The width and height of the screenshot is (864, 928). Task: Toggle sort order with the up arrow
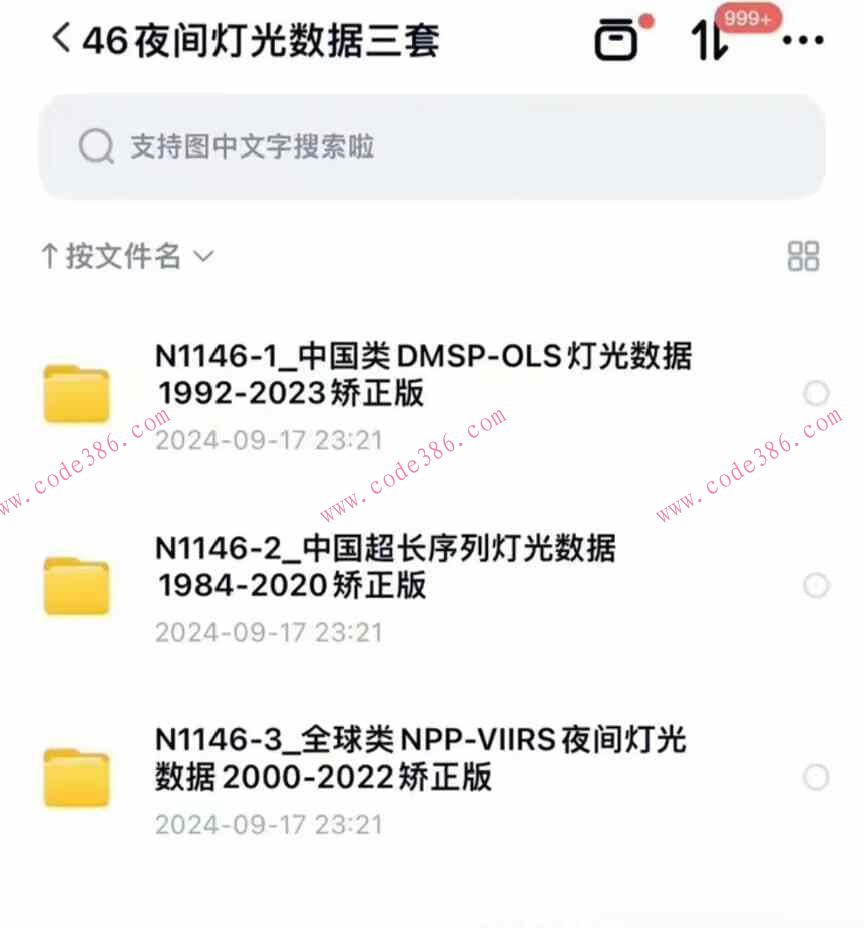(x=48, y=257)
